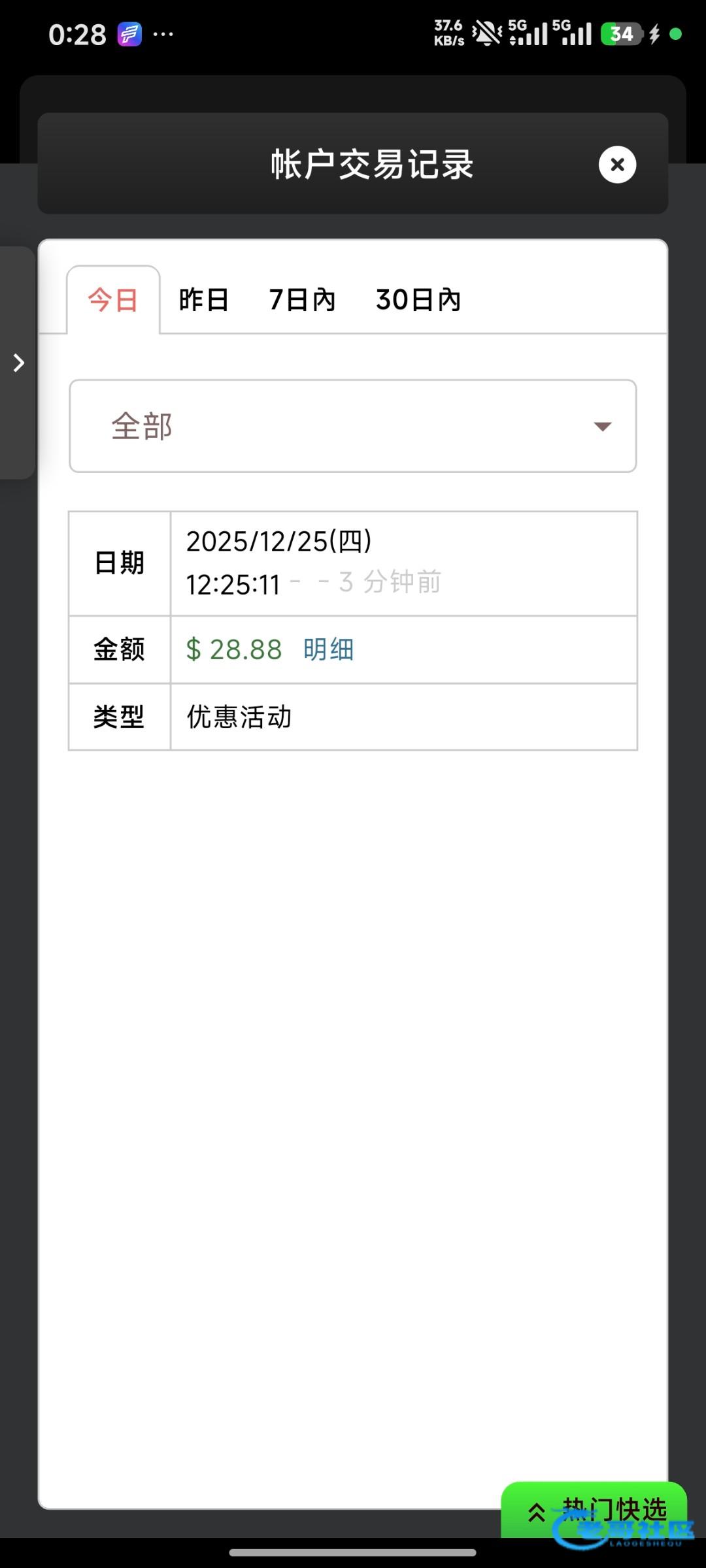Expand the 全部 type dropdown
Image resolution: width=706 pixels, height=1568 pixels.
[x=353, y=426]
